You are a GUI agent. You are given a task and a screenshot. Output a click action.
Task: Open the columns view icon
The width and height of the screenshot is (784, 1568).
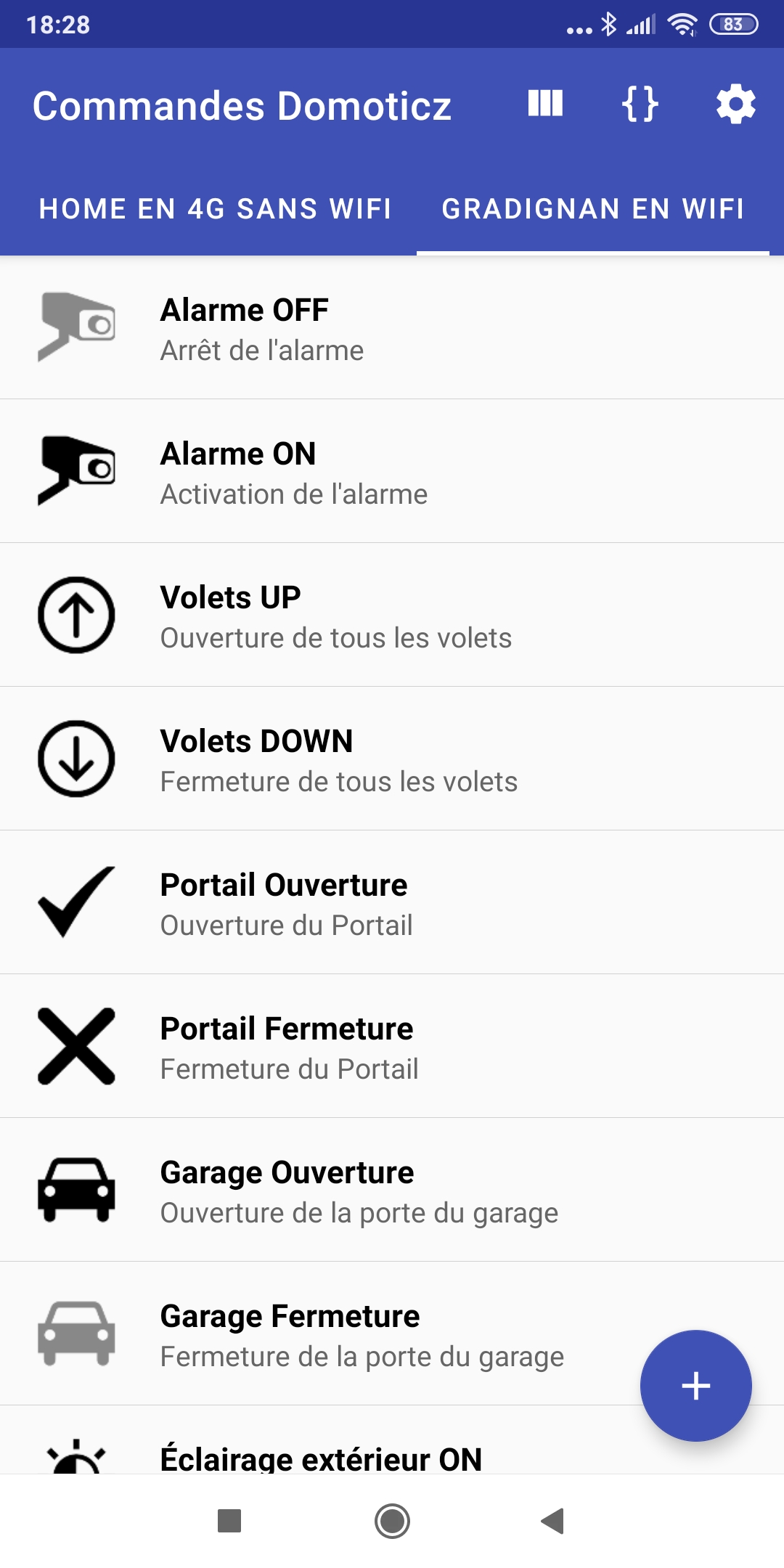click(x=545, y=104)
